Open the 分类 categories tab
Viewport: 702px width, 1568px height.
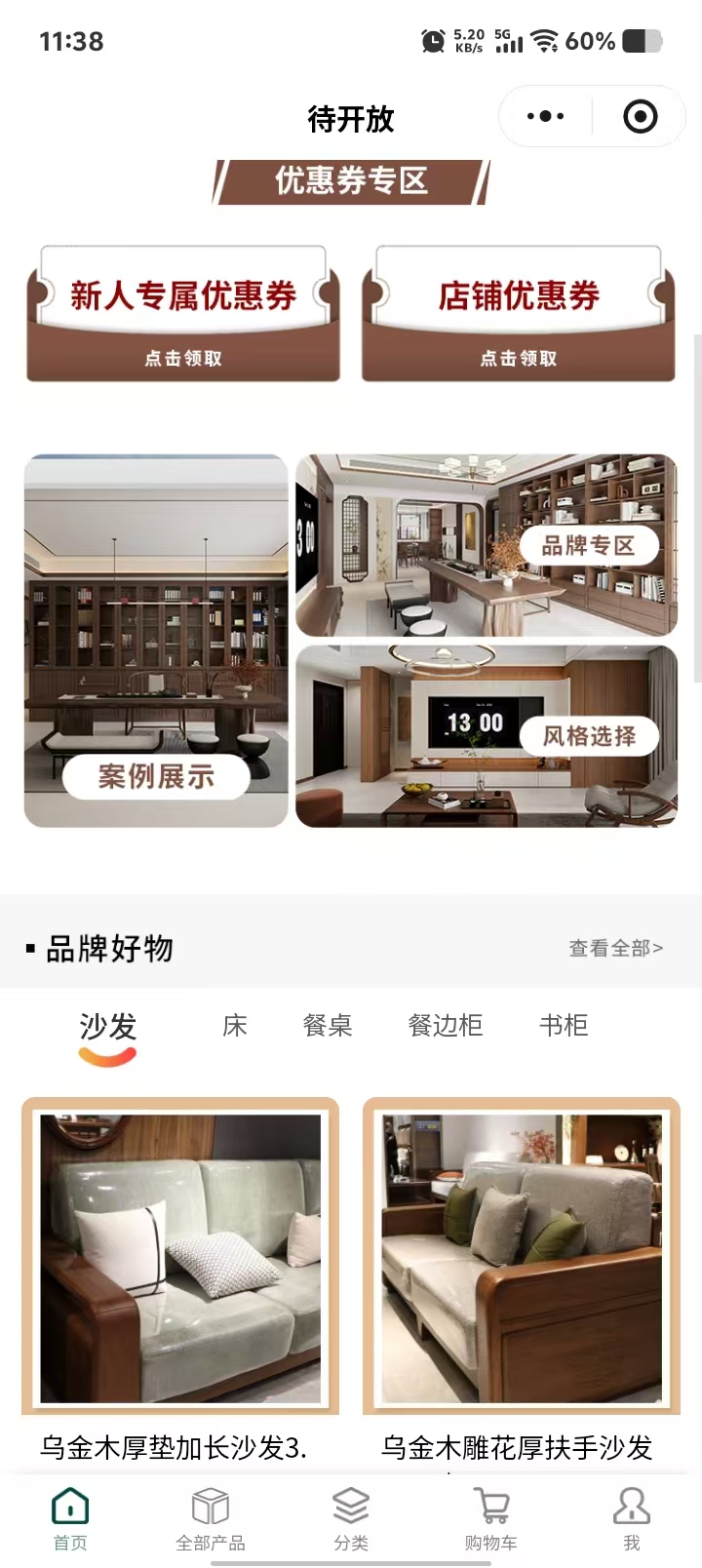click(x=351, y=1519)
